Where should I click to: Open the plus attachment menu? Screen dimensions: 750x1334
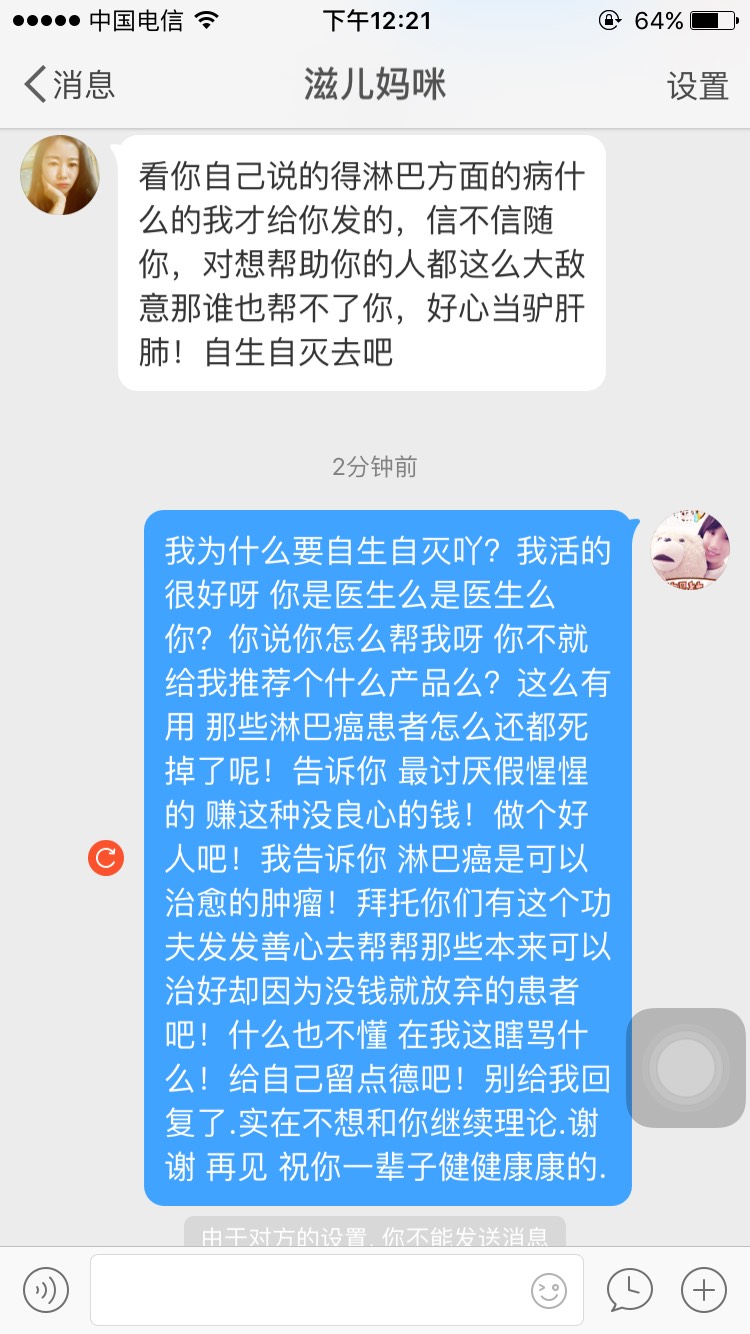pyautogui.click(x=703, y=1289)
